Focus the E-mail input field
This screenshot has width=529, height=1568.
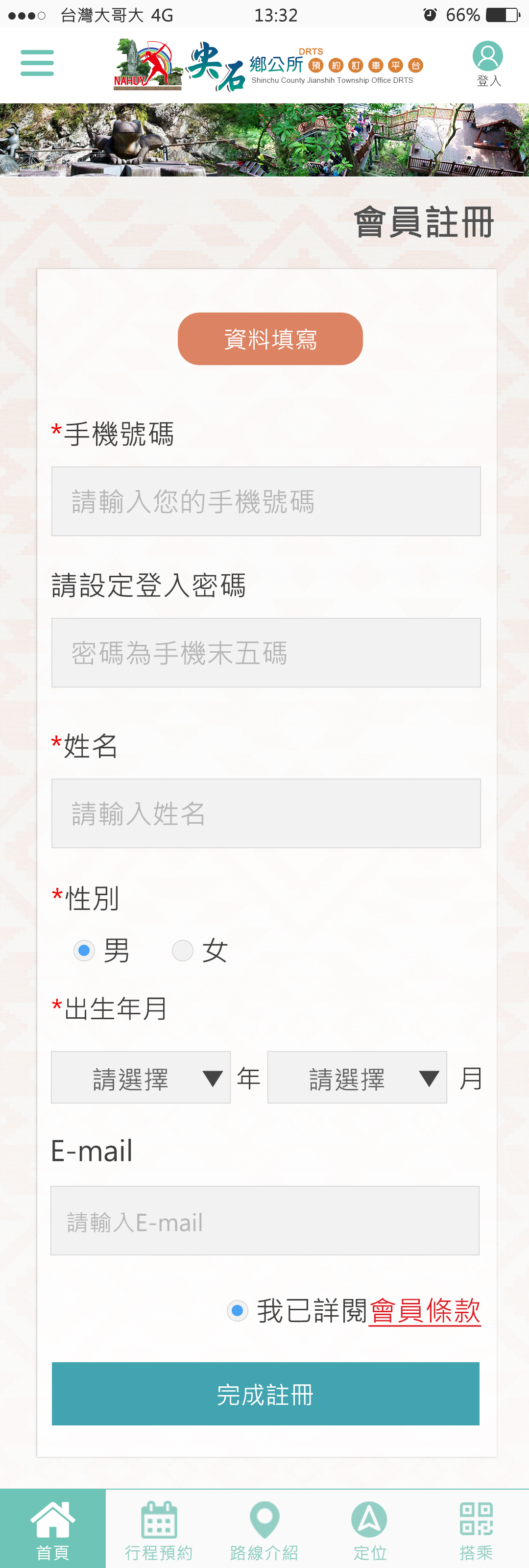[265, 1221]
